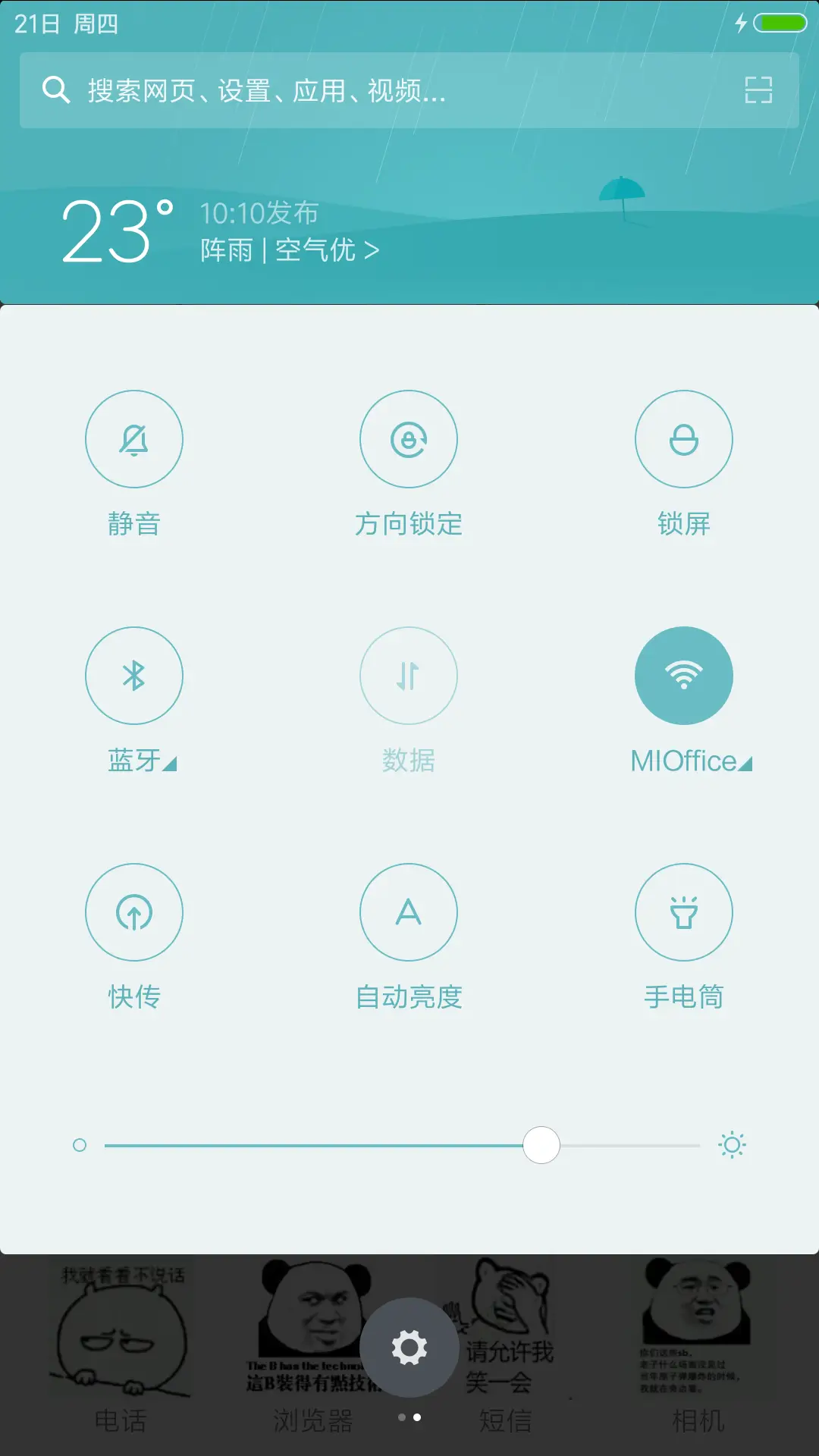Tap the QR scan icon in search bar
This screenshot has height=1456, width=819.
756,92
